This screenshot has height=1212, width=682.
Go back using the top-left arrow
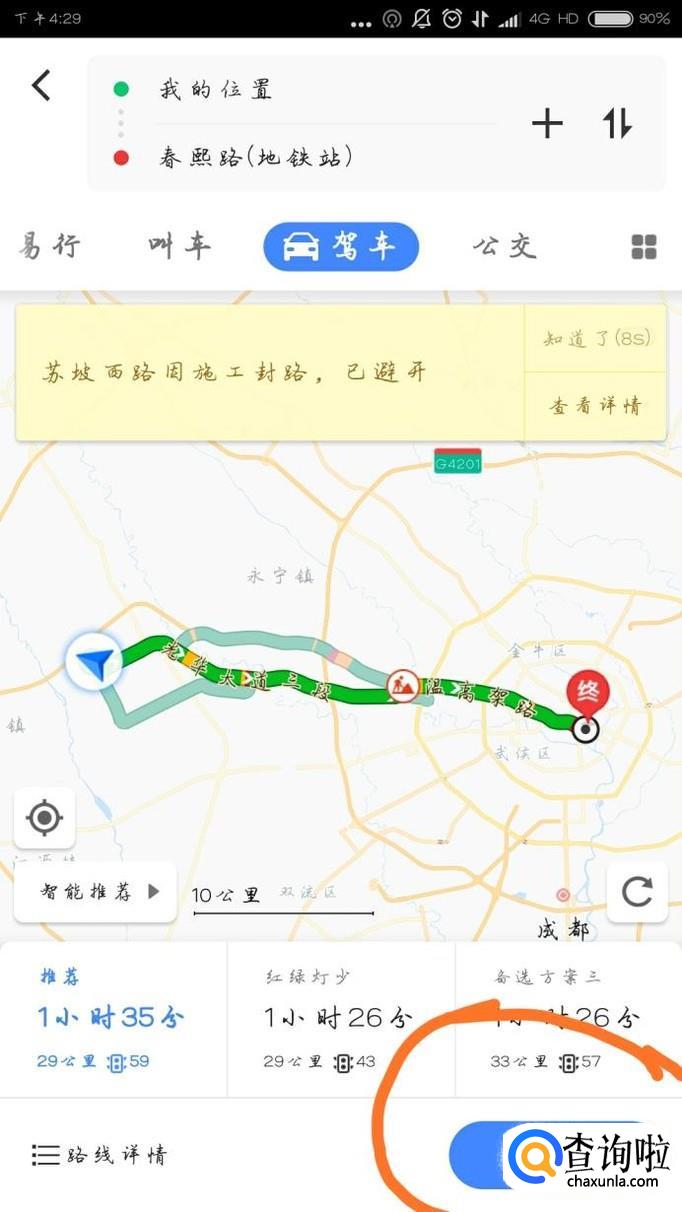point(41,86)
